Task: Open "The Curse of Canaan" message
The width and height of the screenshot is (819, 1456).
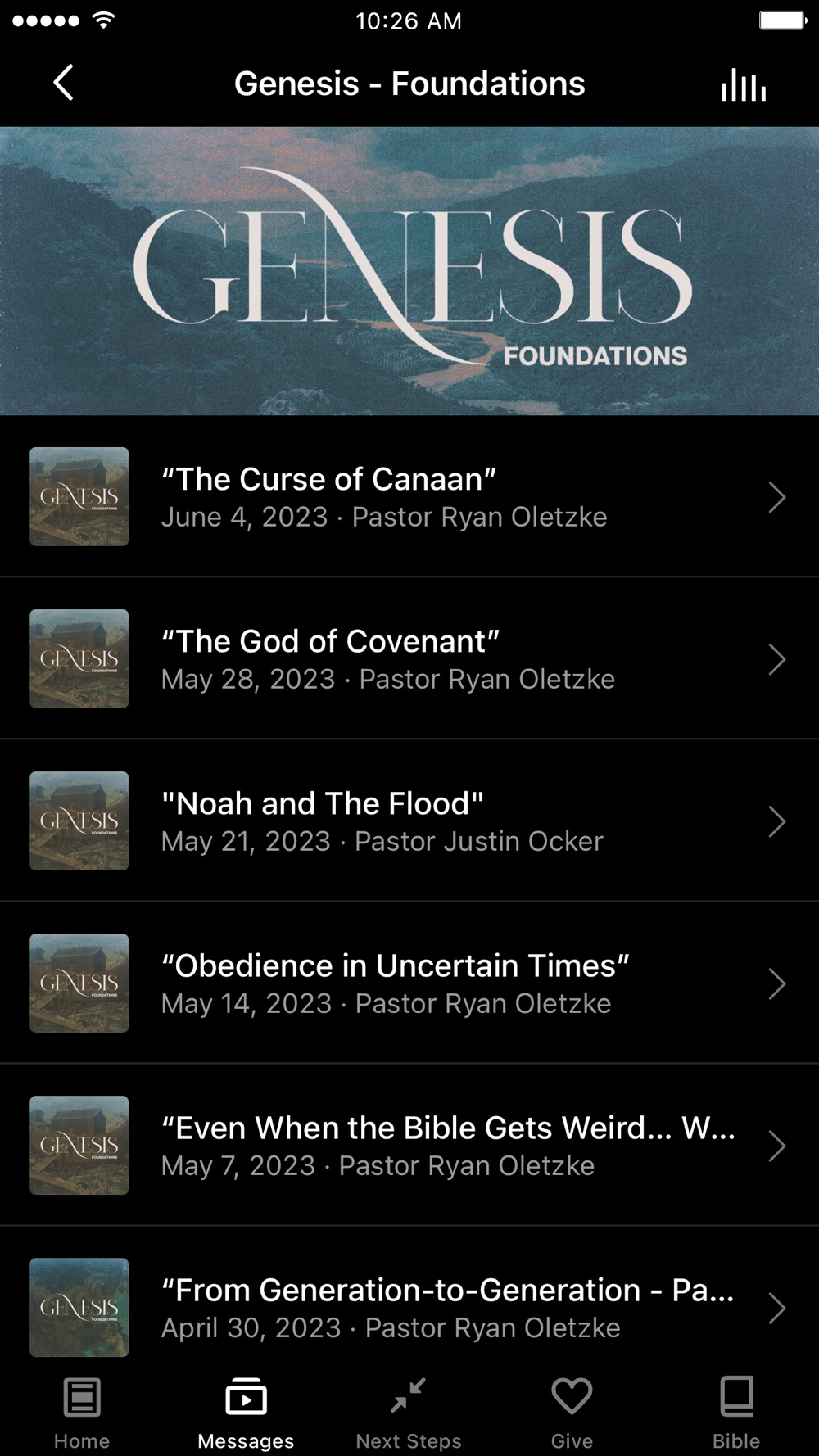Action: (x=409, y=497)
